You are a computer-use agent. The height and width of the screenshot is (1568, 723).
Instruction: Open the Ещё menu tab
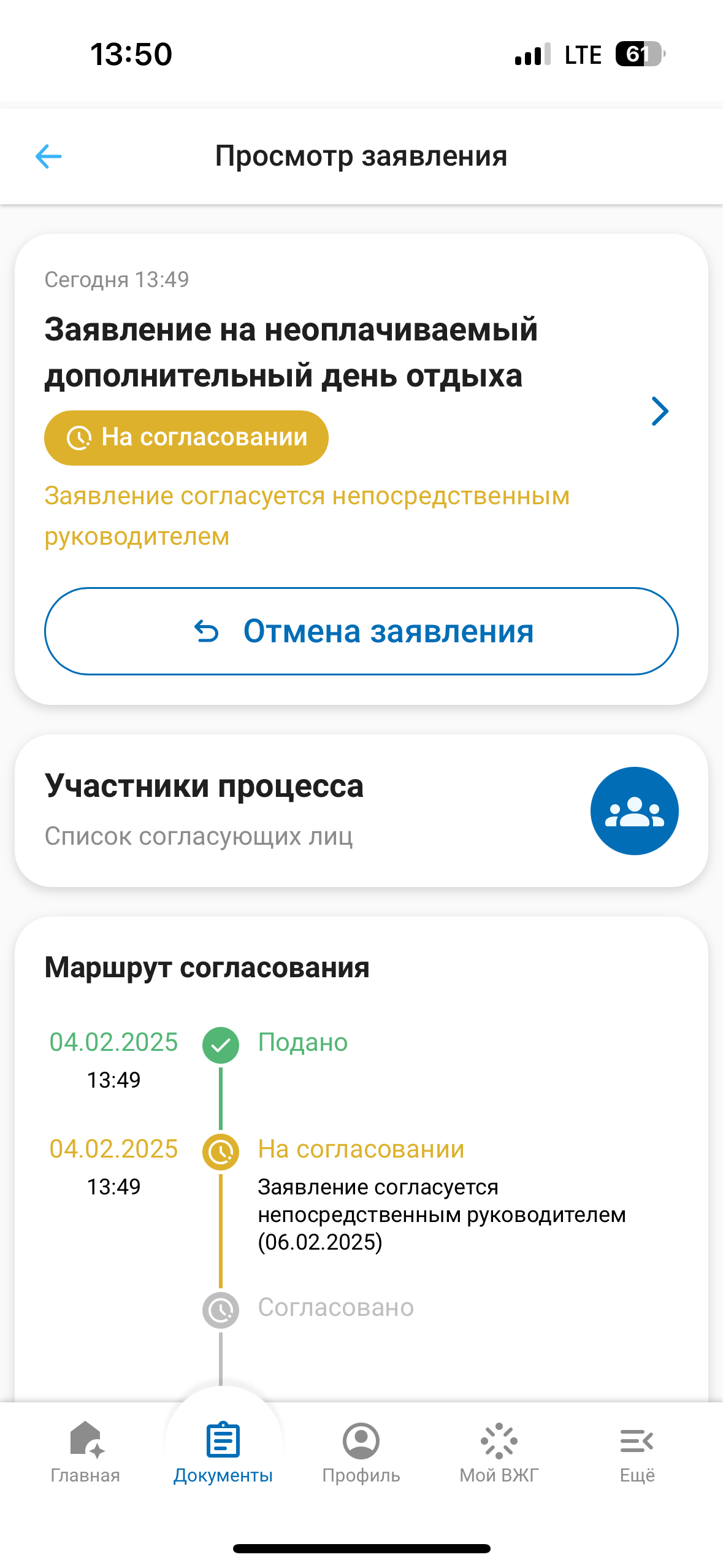637,1451
